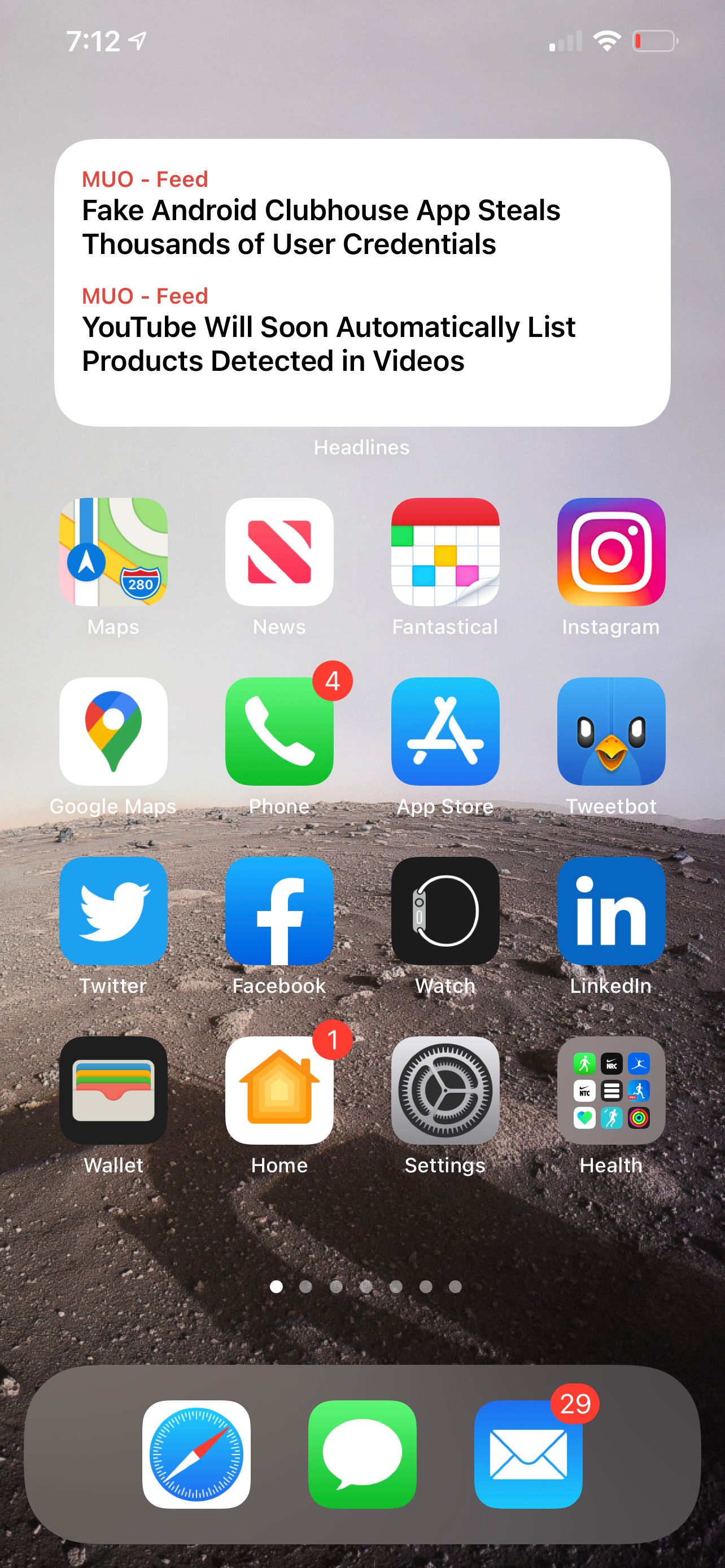Open the Home app with 1 badge
Viewport: 725px width, 1568px height.
(x=279, y=1090)
